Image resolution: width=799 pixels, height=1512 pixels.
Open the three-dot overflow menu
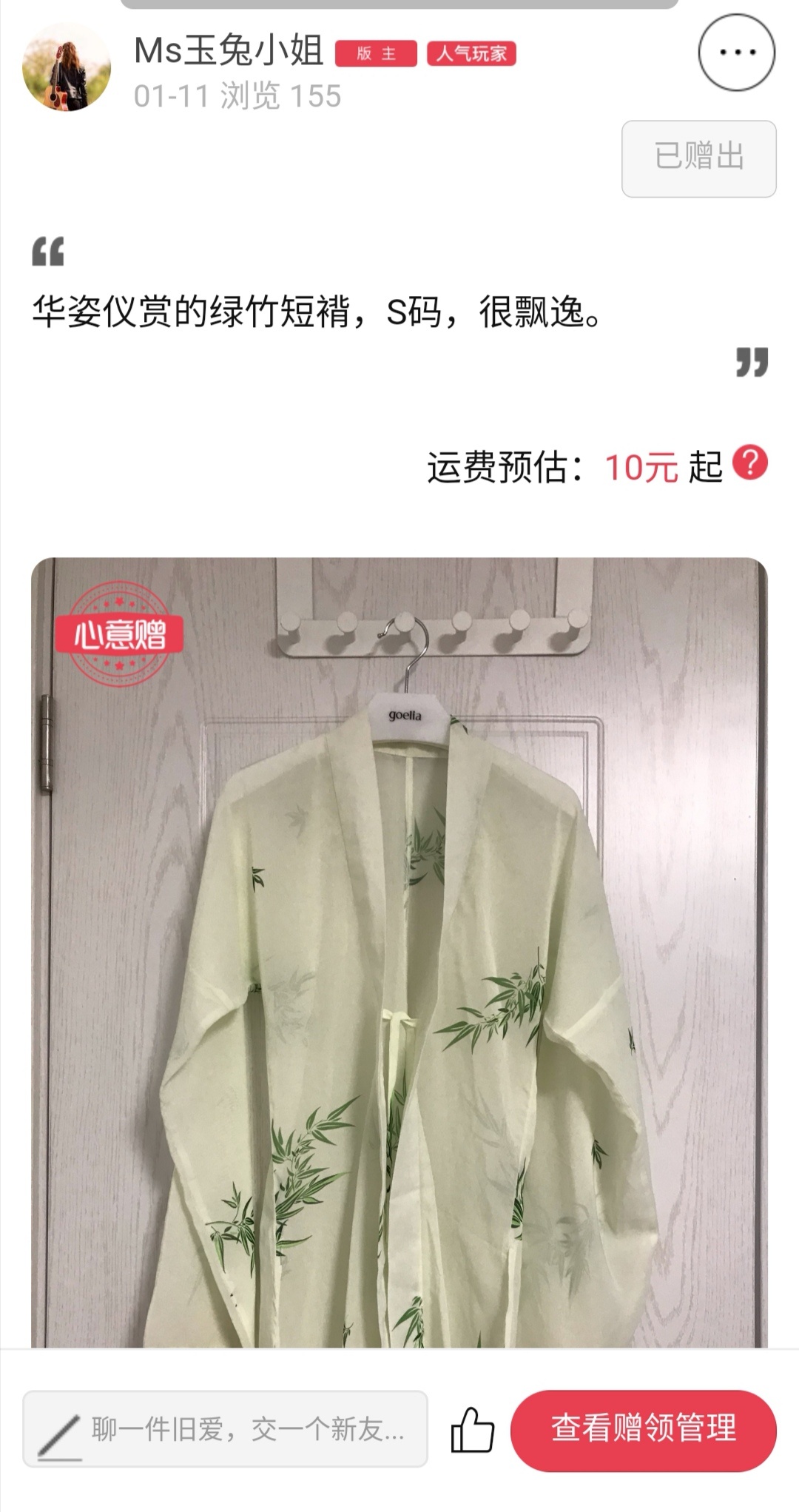click(x=737, y=53)
